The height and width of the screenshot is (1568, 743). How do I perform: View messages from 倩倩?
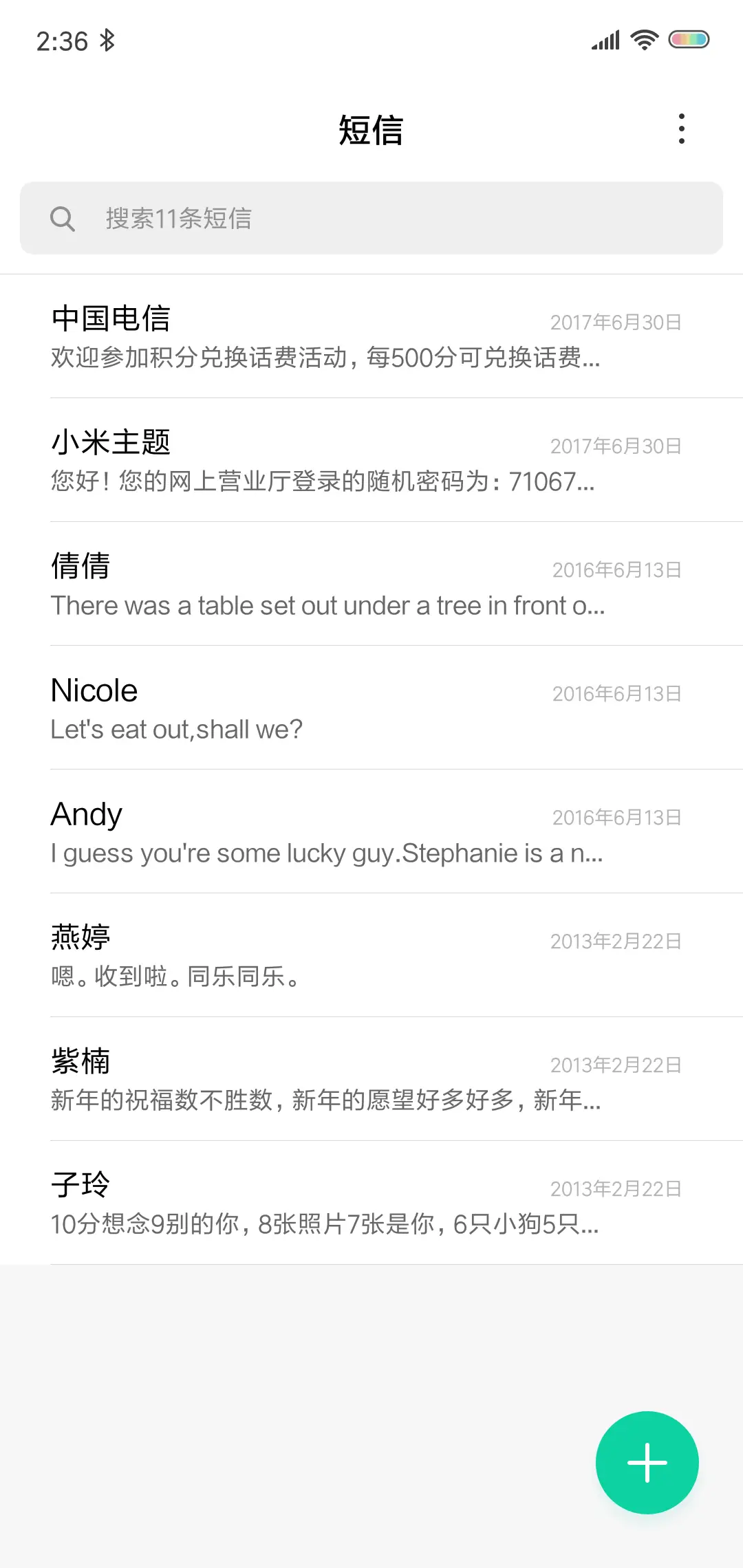point(371,585)
